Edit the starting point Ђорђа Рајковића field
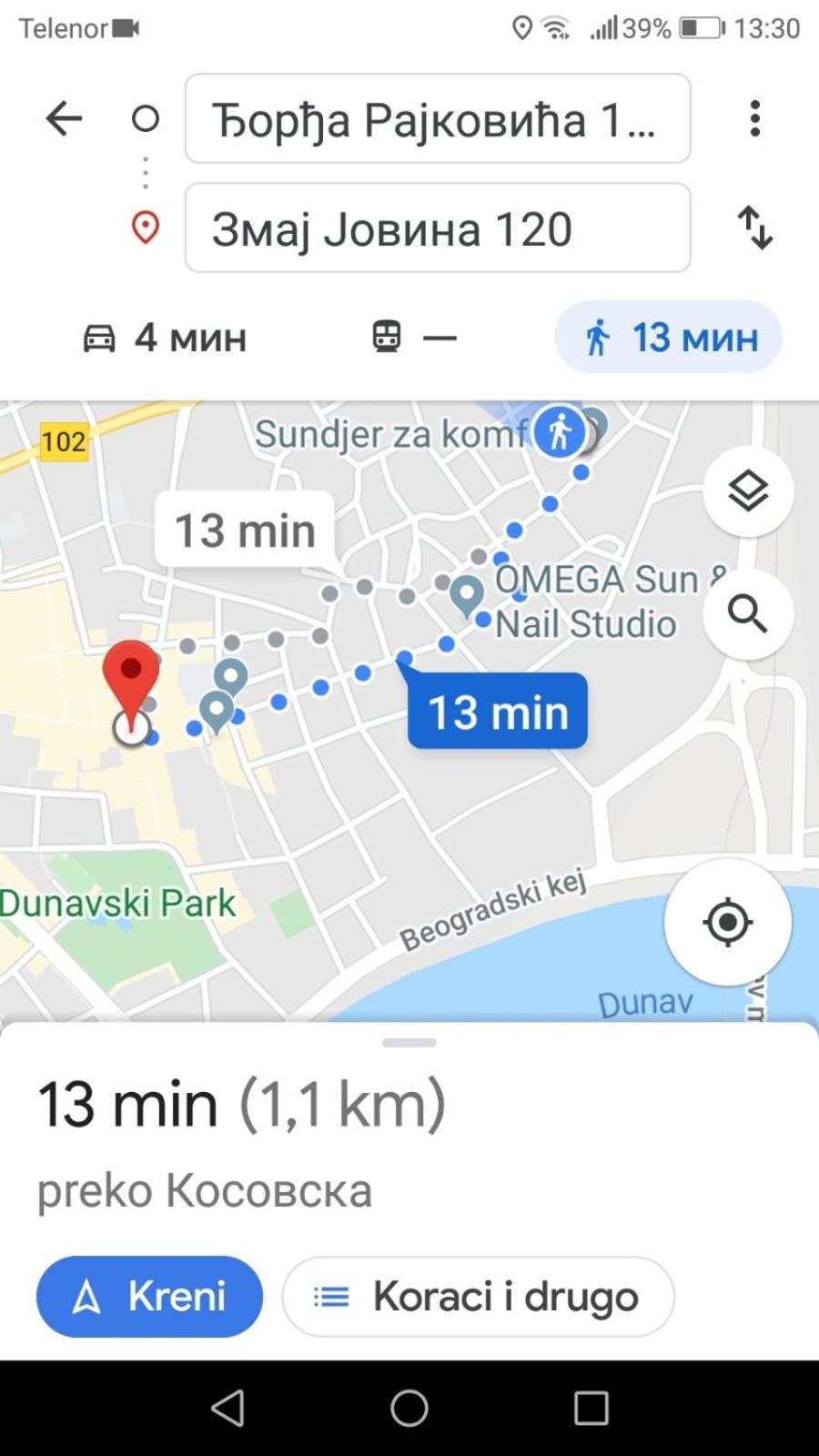The image size is (819, 1456). click(438, 118)
